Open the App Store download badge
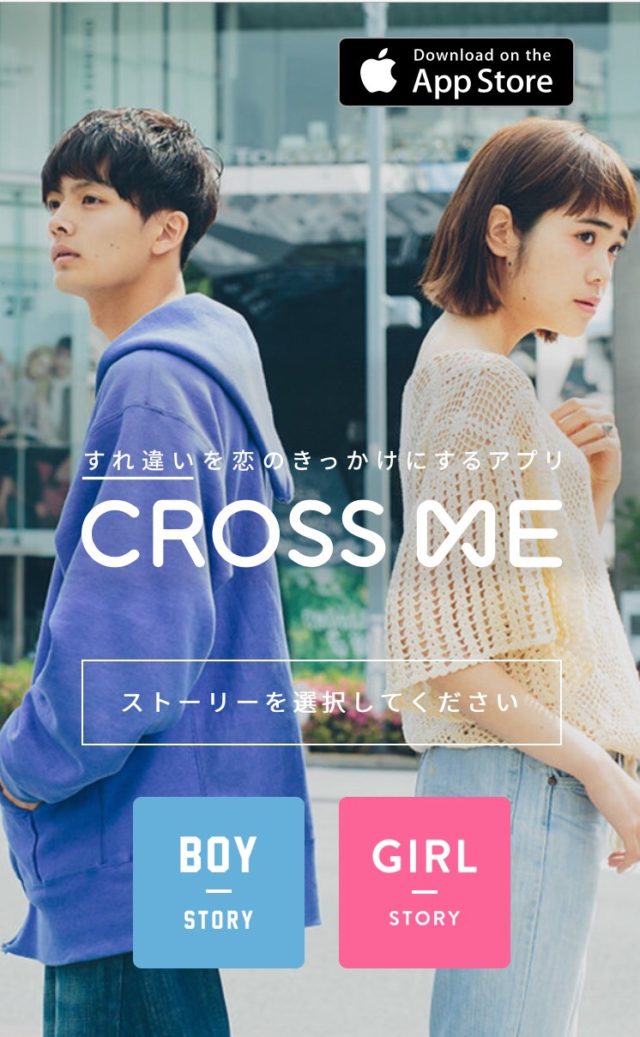 tap(456, 72)
